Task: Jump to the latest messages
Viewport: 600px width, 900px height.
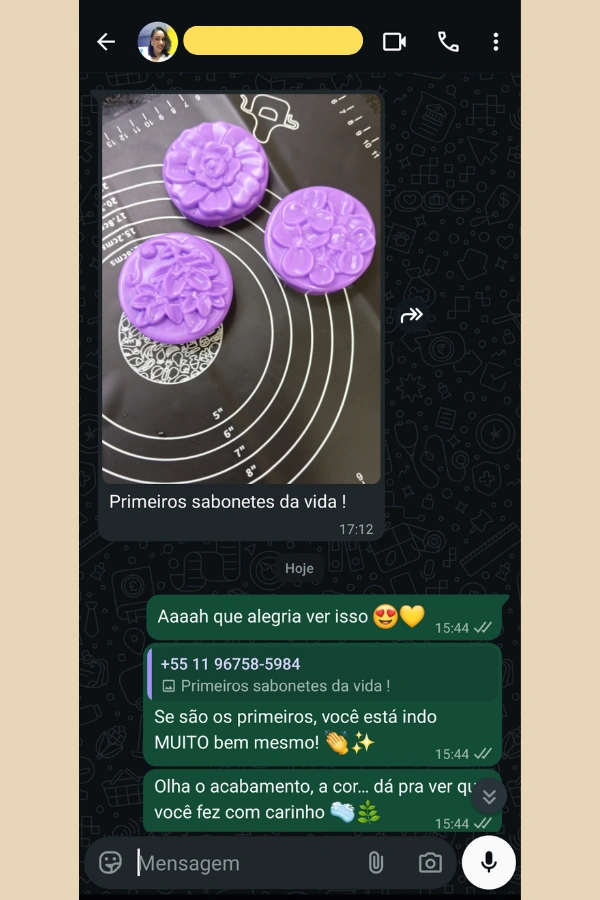Action: [489, 796]
